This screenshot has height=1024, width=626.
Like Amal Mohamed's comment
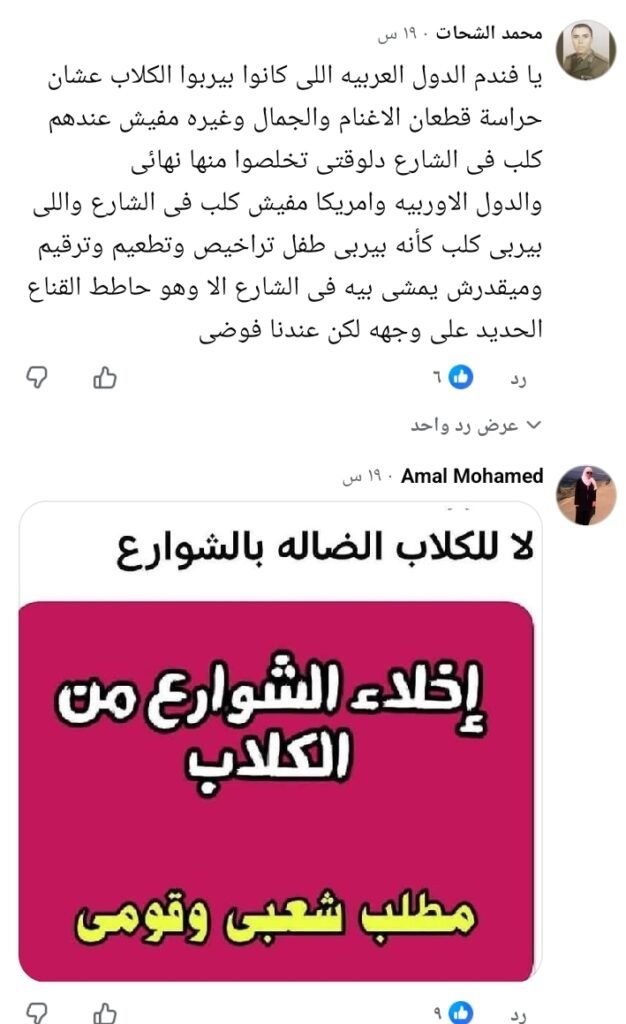point(105,1012)
